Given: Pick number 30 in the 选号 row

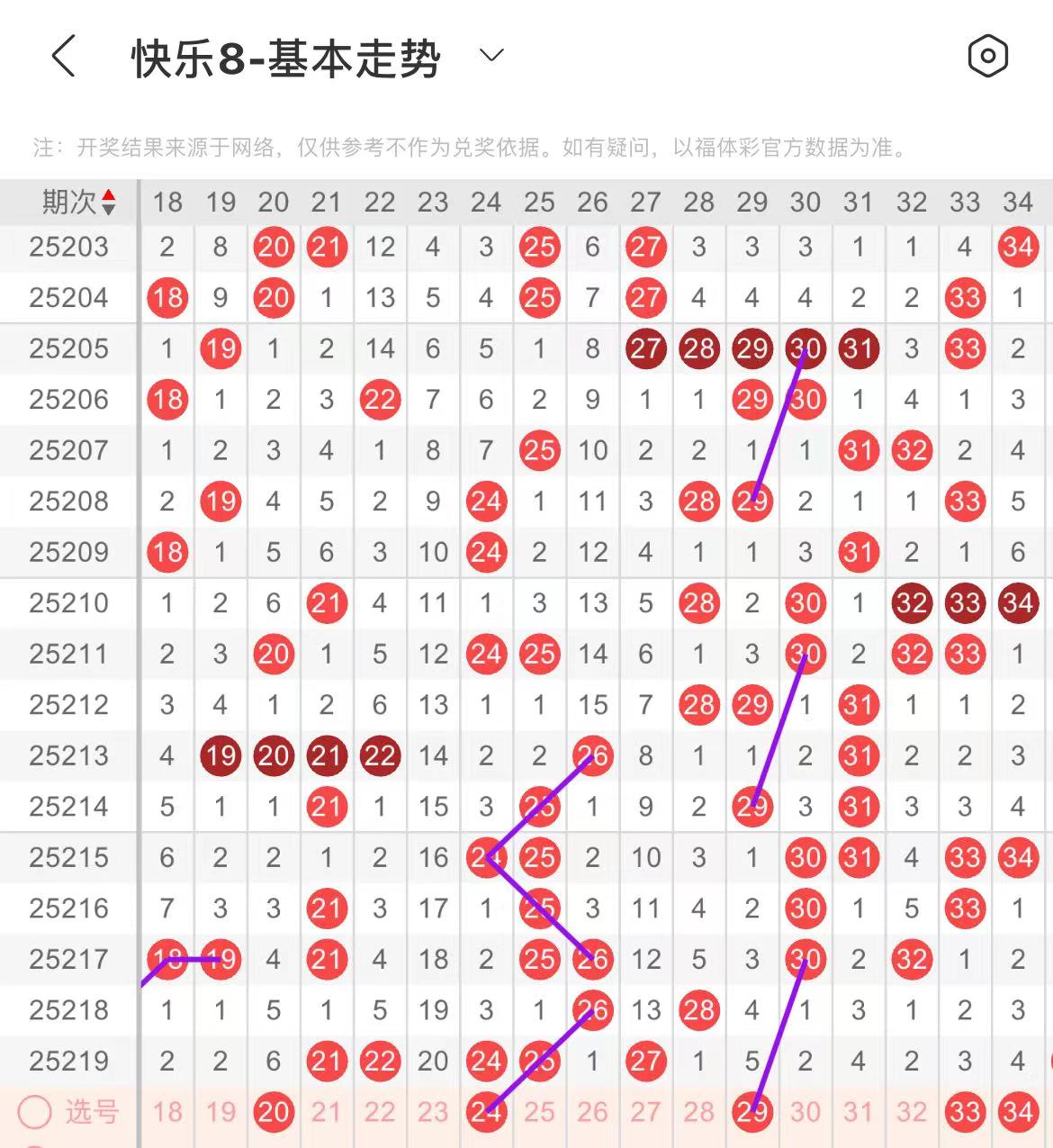Looking at the screenshot, I should (805, 1112).
